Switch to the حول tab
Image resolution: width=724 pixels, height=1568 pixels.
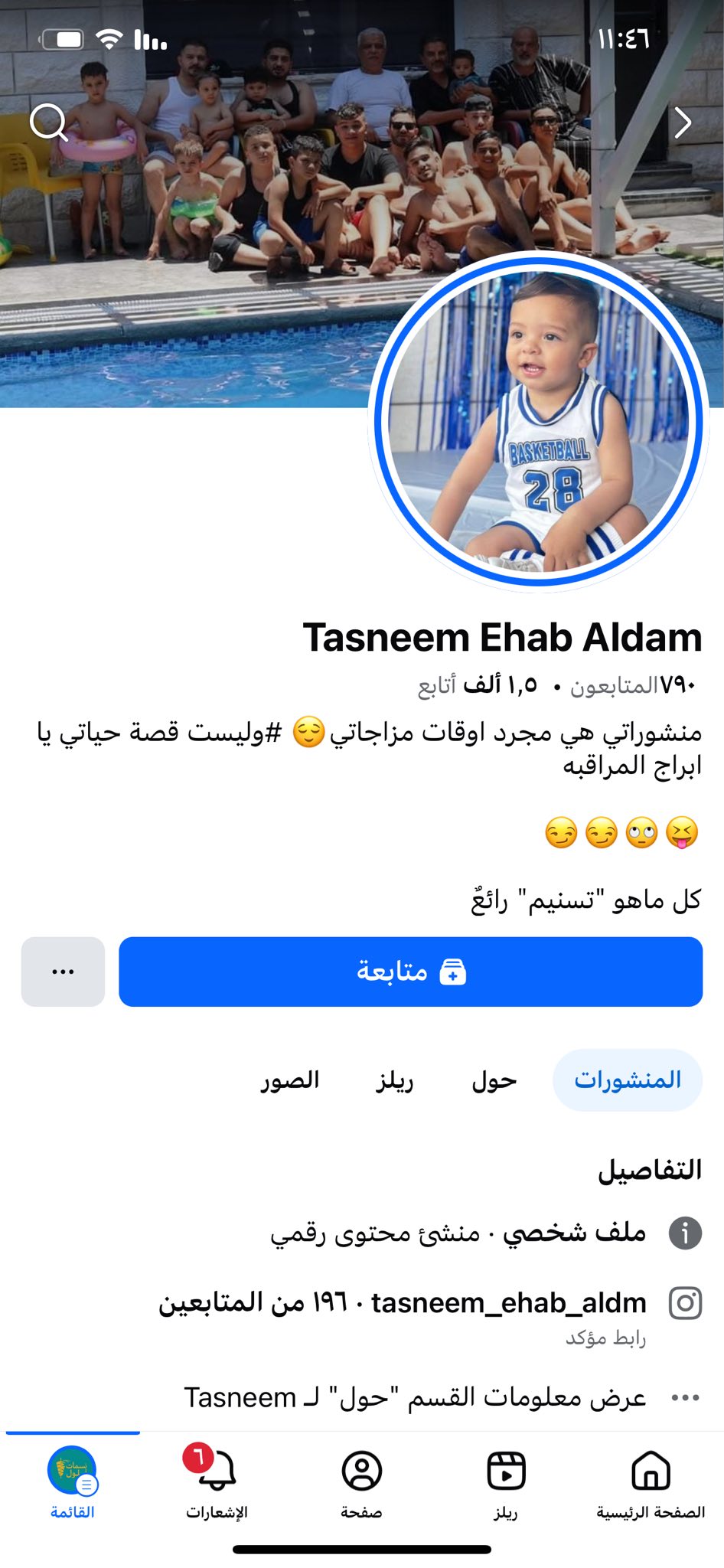(494, 1080)
